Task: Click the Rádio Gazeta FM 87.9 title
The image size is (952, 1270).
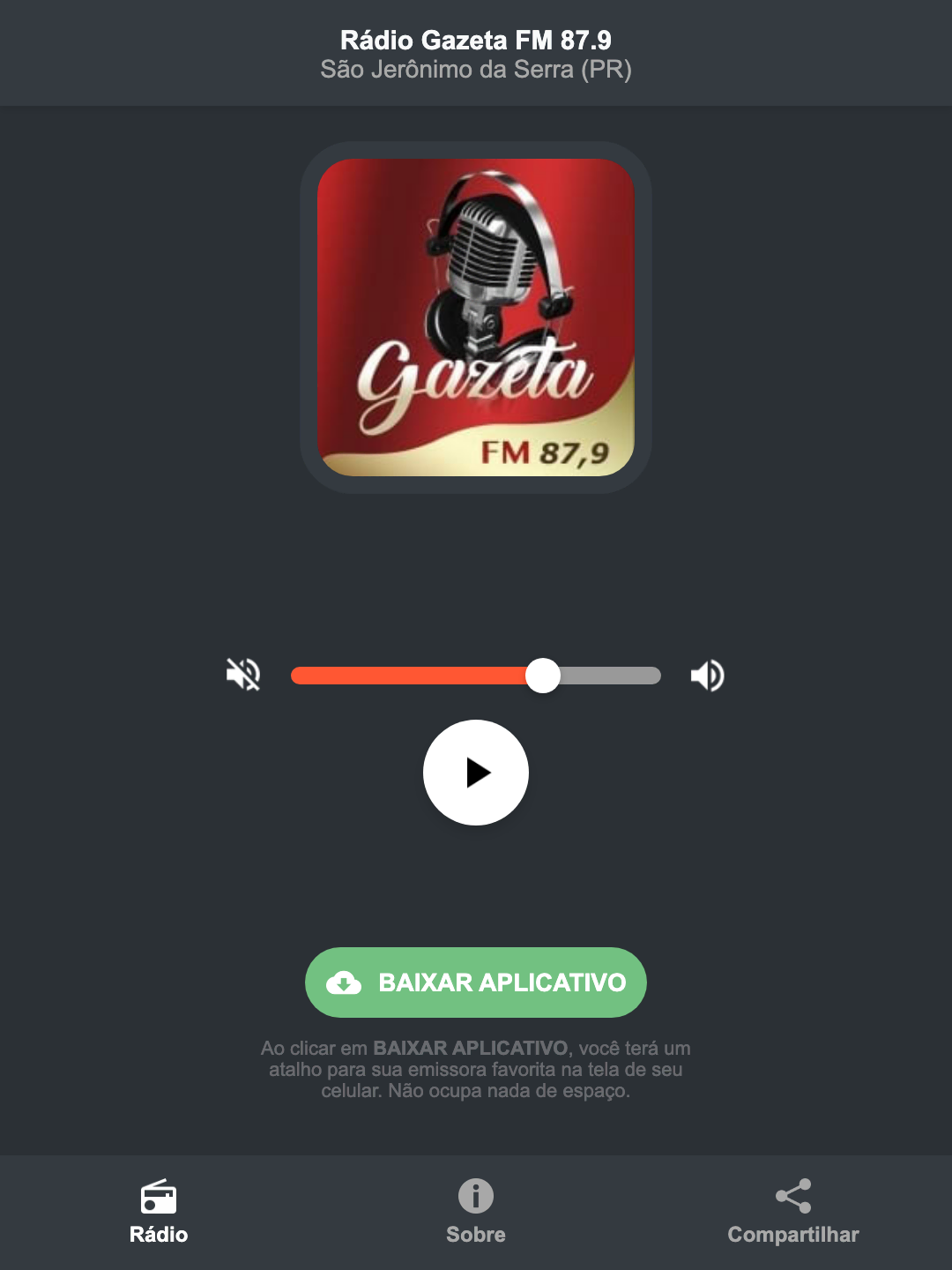Action: [x=475, y=39]
